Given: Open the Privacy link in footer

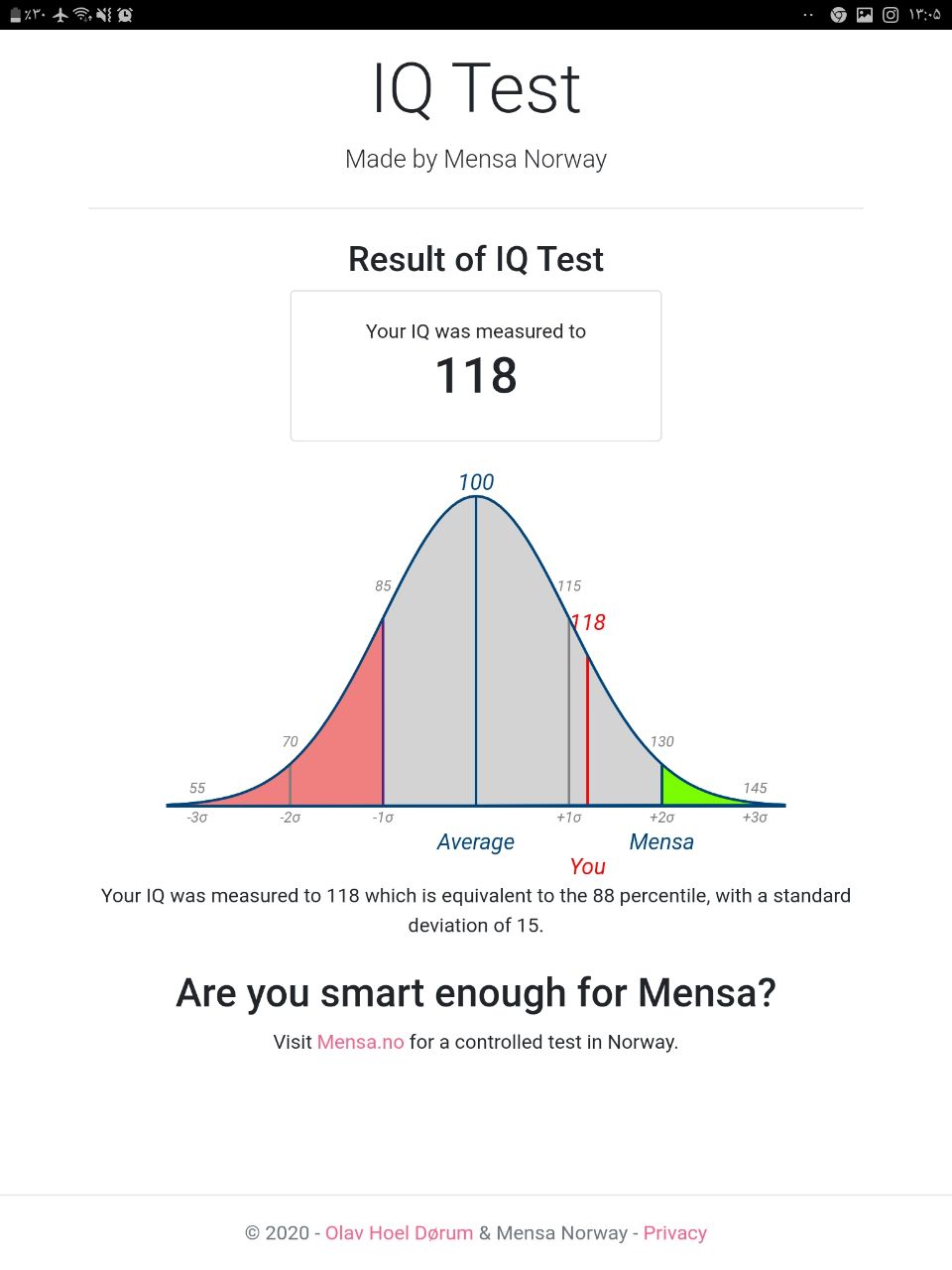Looking at the screenshot, I should [x=674, y=1233].
